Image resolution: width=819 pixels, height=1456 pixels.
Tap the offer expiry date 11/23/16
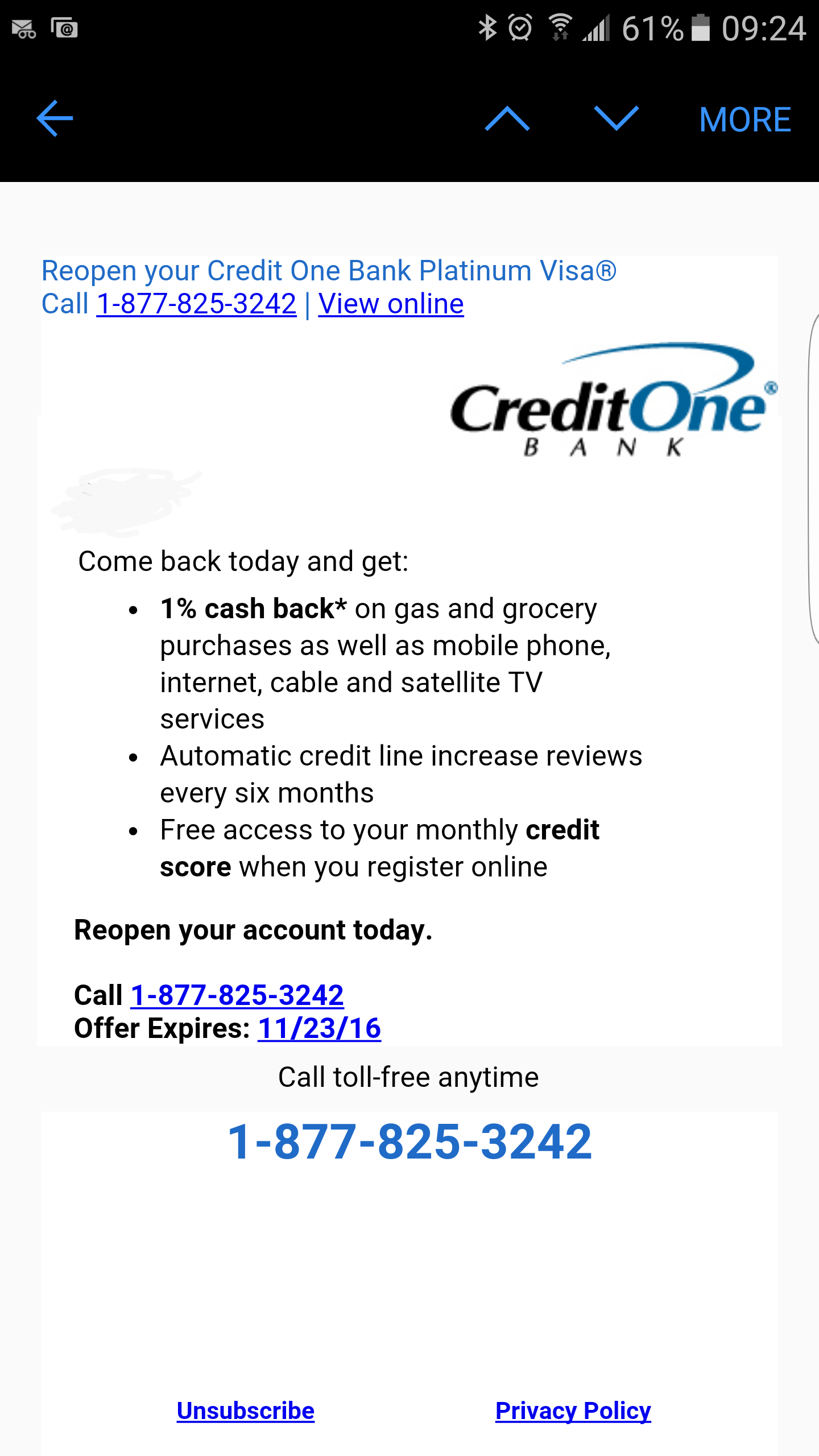click(319, 1028)
